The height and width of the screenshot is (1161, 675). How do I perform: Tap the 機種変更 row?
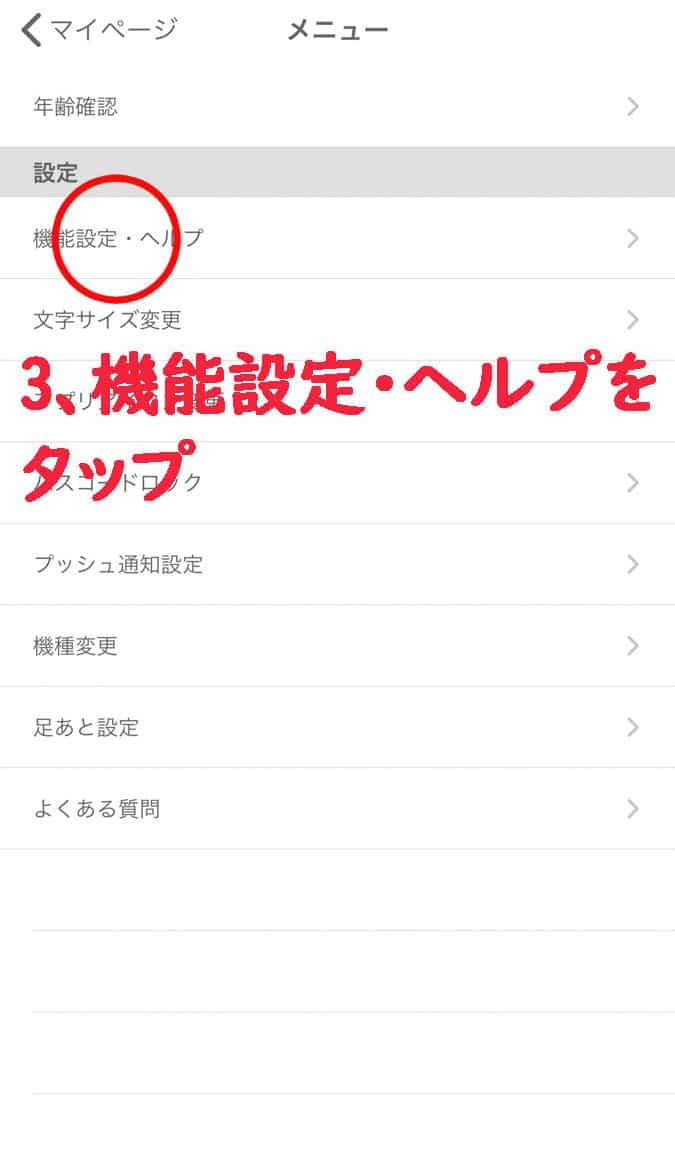click(x=337, y=646)
